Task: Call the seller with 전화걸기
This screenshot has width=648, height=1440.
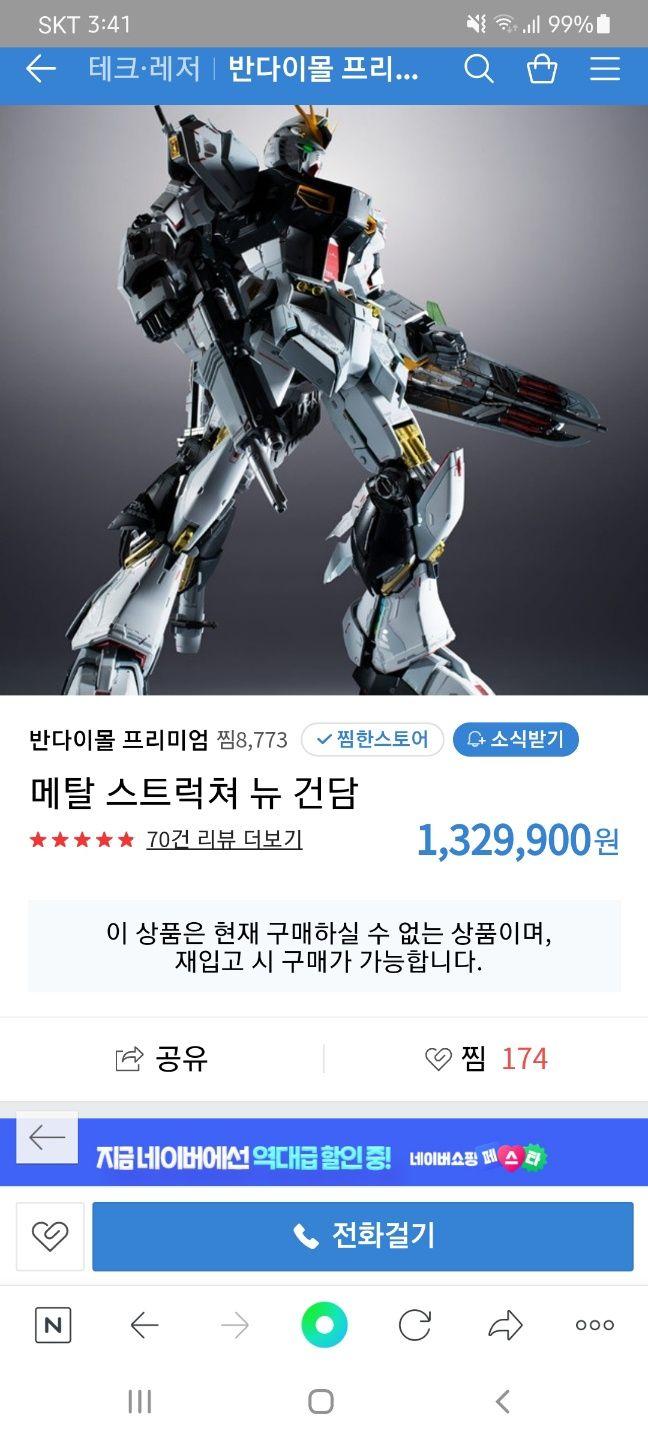Action: click(x=363, y=1237)
